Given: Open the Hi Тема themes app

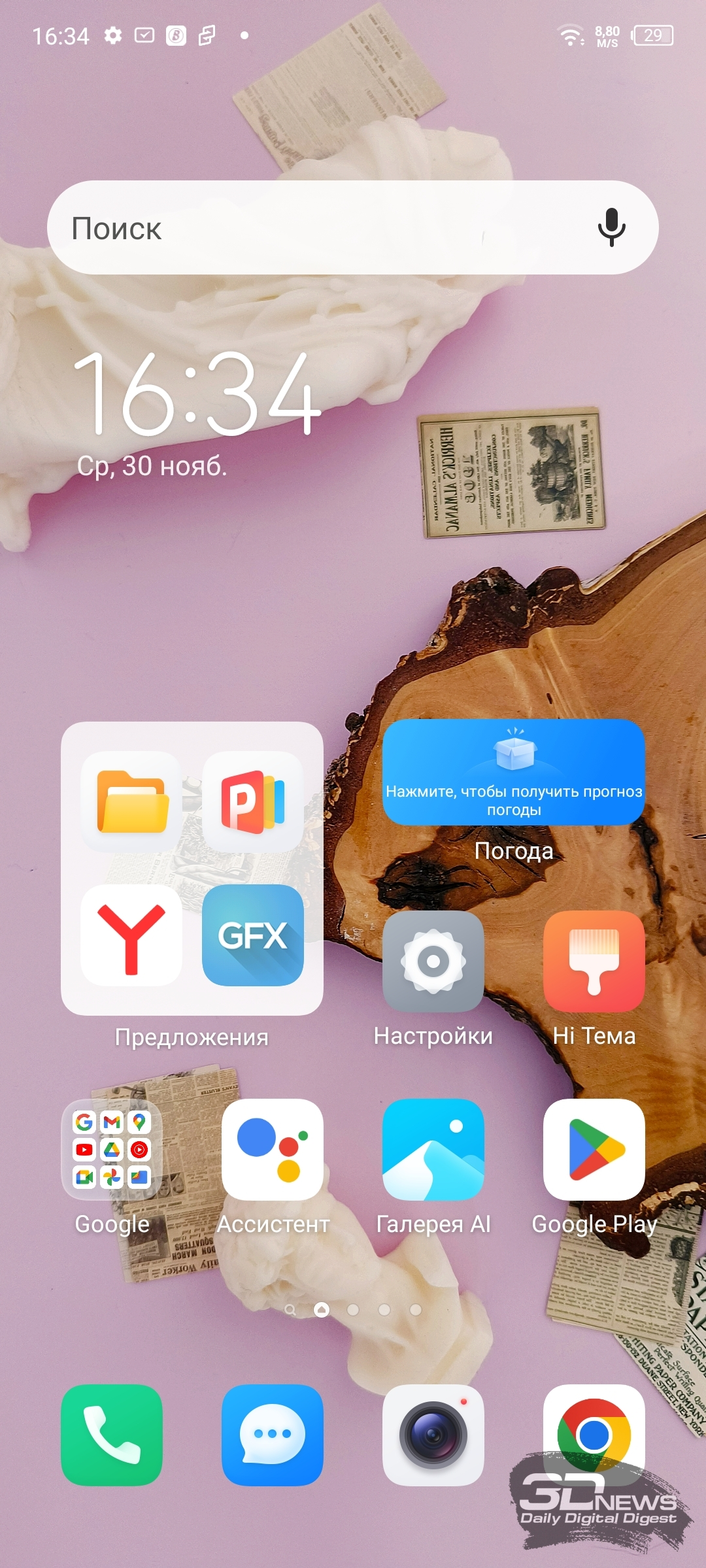Looking at the screenshot, I should point(594,961).
